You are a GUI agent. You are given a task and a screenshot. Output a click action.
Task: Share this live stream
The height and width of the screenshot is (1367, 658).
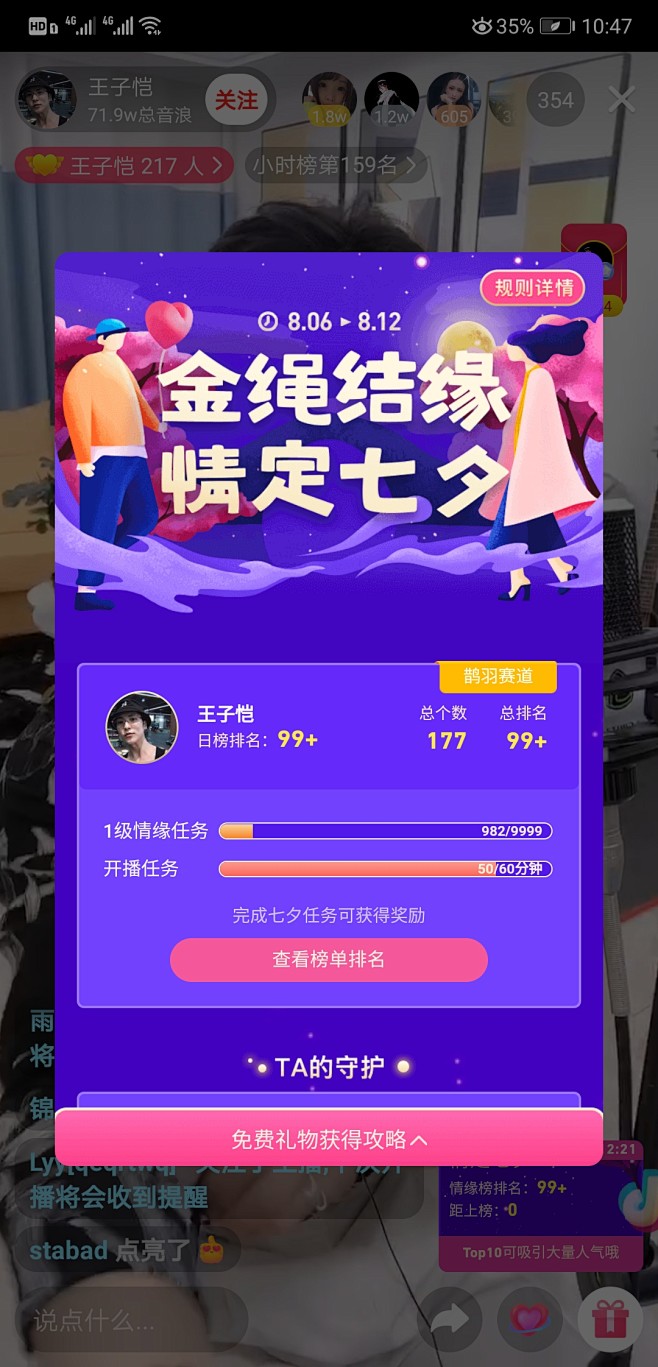tap(448, 1320)
